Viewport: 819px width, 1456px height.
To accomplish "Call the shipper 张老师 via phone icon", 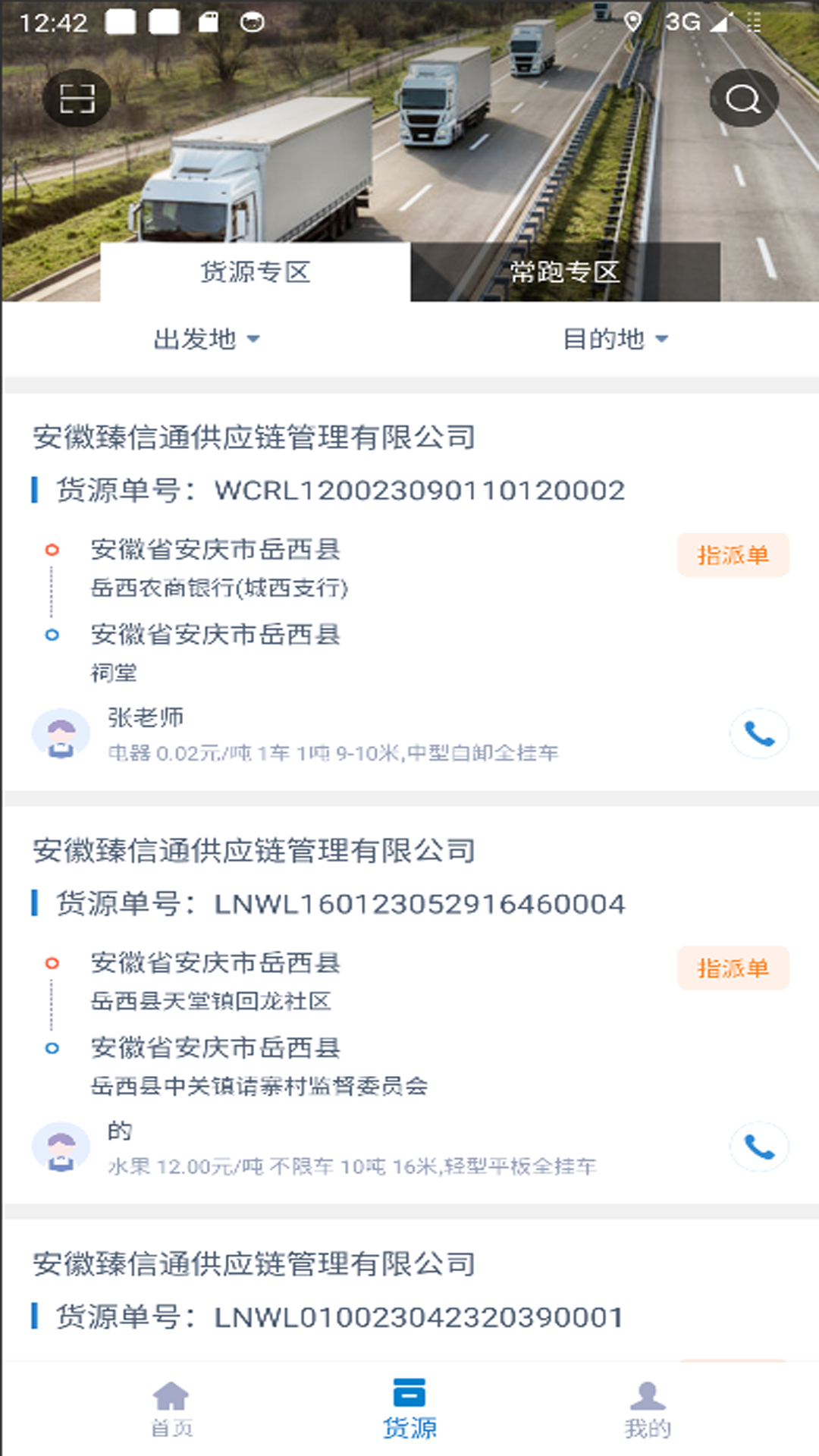I will [x=759, y=733].
